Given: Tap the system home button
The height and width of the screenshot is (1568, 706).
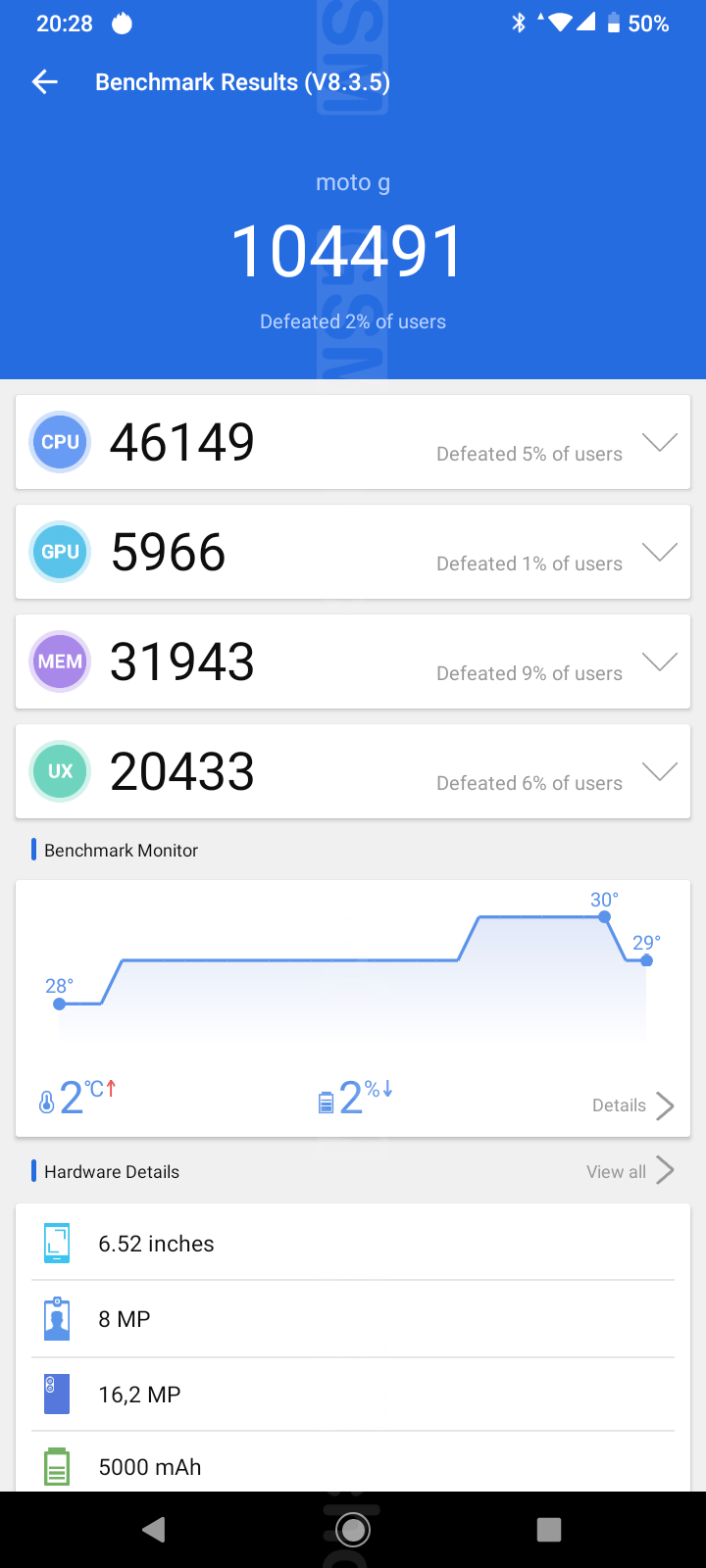Looking at the screenshot, I should 353,1529.
